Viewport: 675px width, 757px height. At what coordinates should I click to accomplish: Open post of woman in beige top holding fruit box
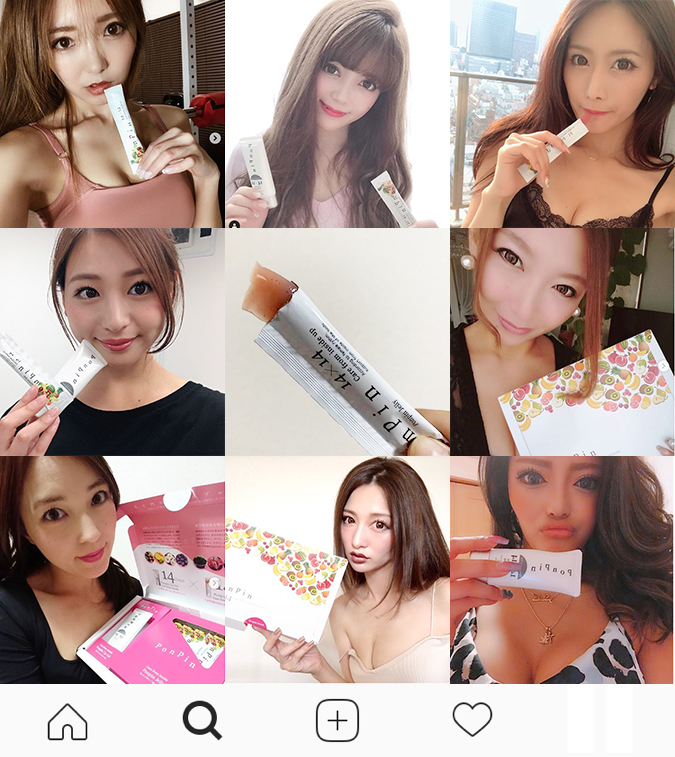[337, 570]
